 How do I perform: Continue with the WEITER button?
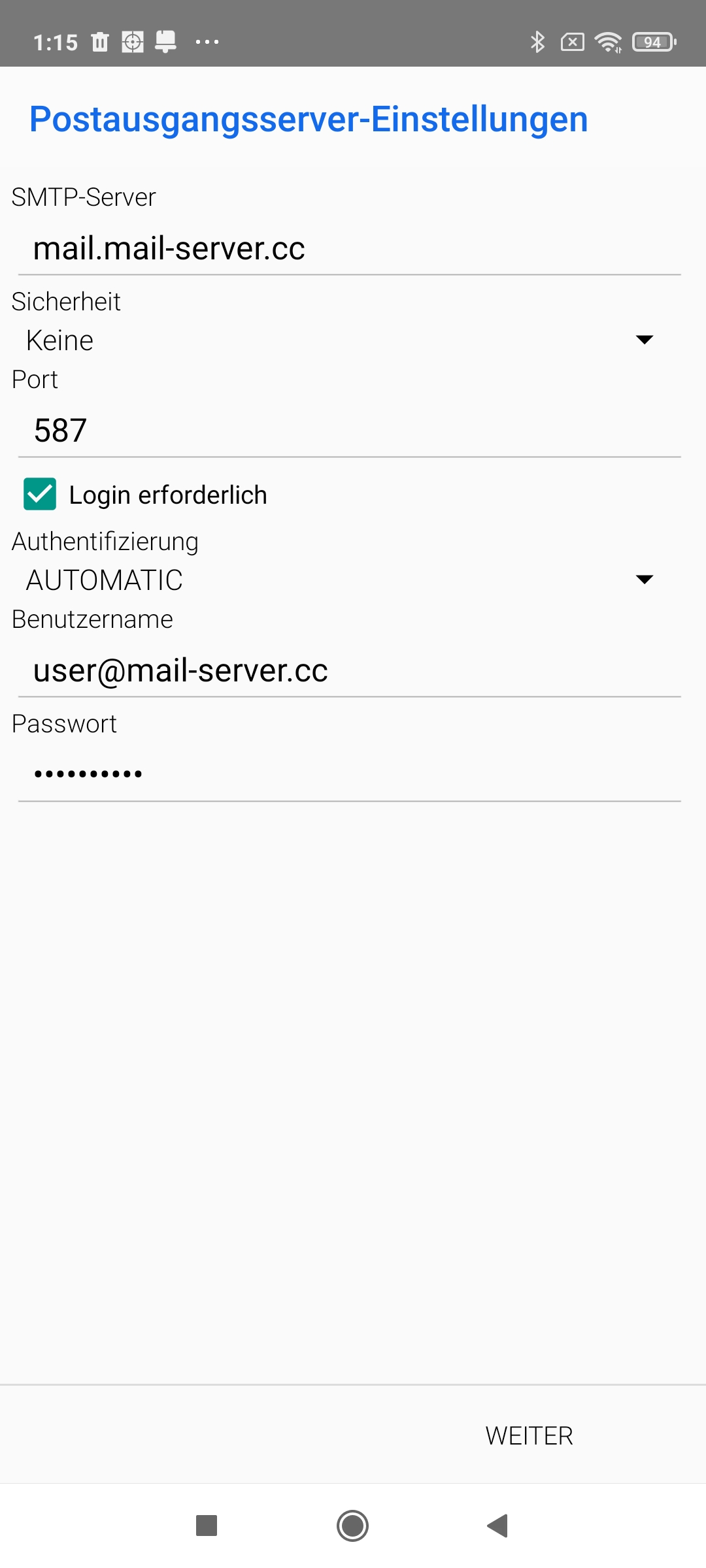coord(529,1436)
